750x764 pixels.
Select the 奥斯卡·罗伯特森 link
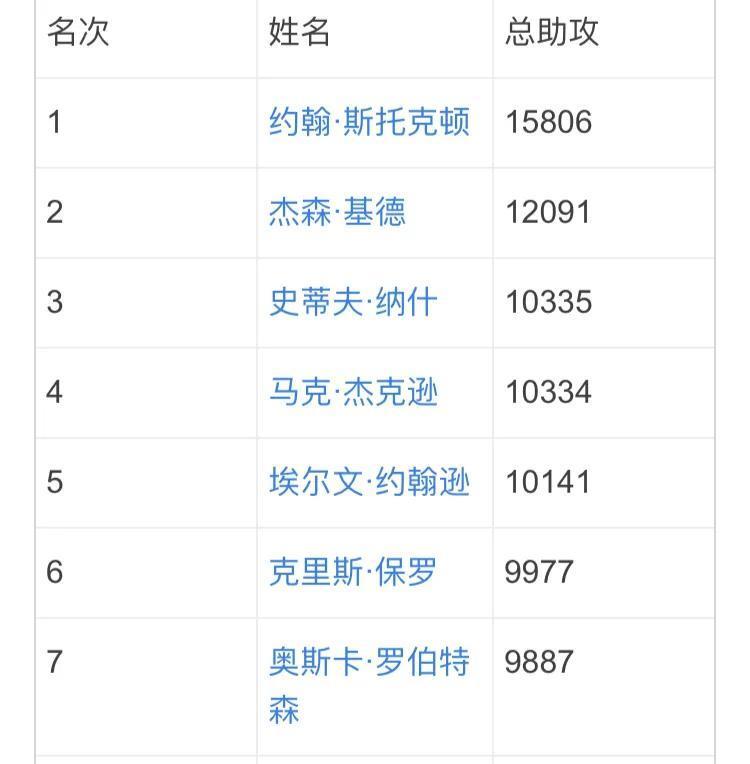(369, 663)
